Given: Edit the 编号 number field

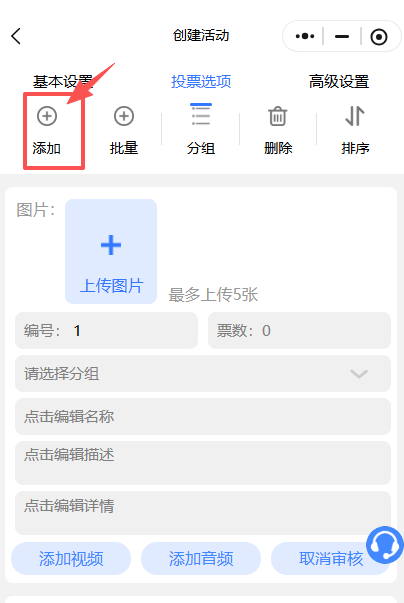Looking at the screenshot, I should pos(106,331).
